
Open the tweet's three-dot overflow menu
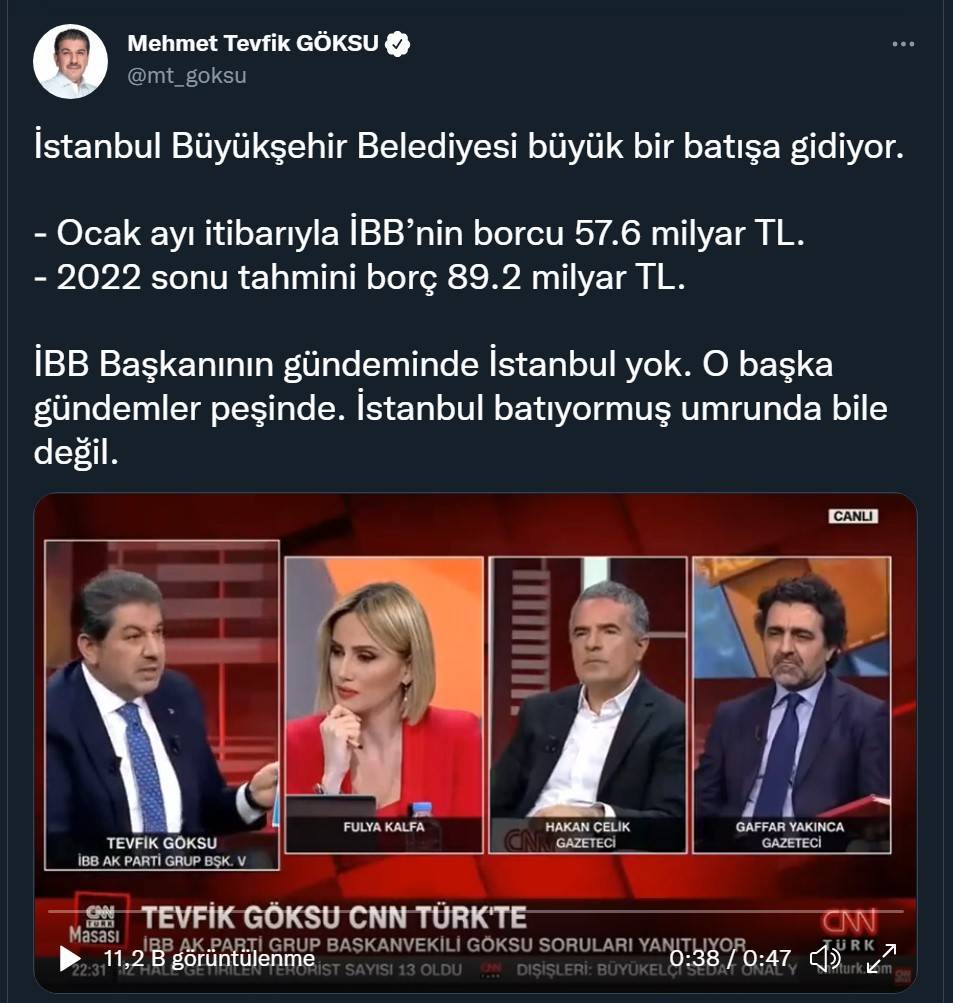[902, 45]
